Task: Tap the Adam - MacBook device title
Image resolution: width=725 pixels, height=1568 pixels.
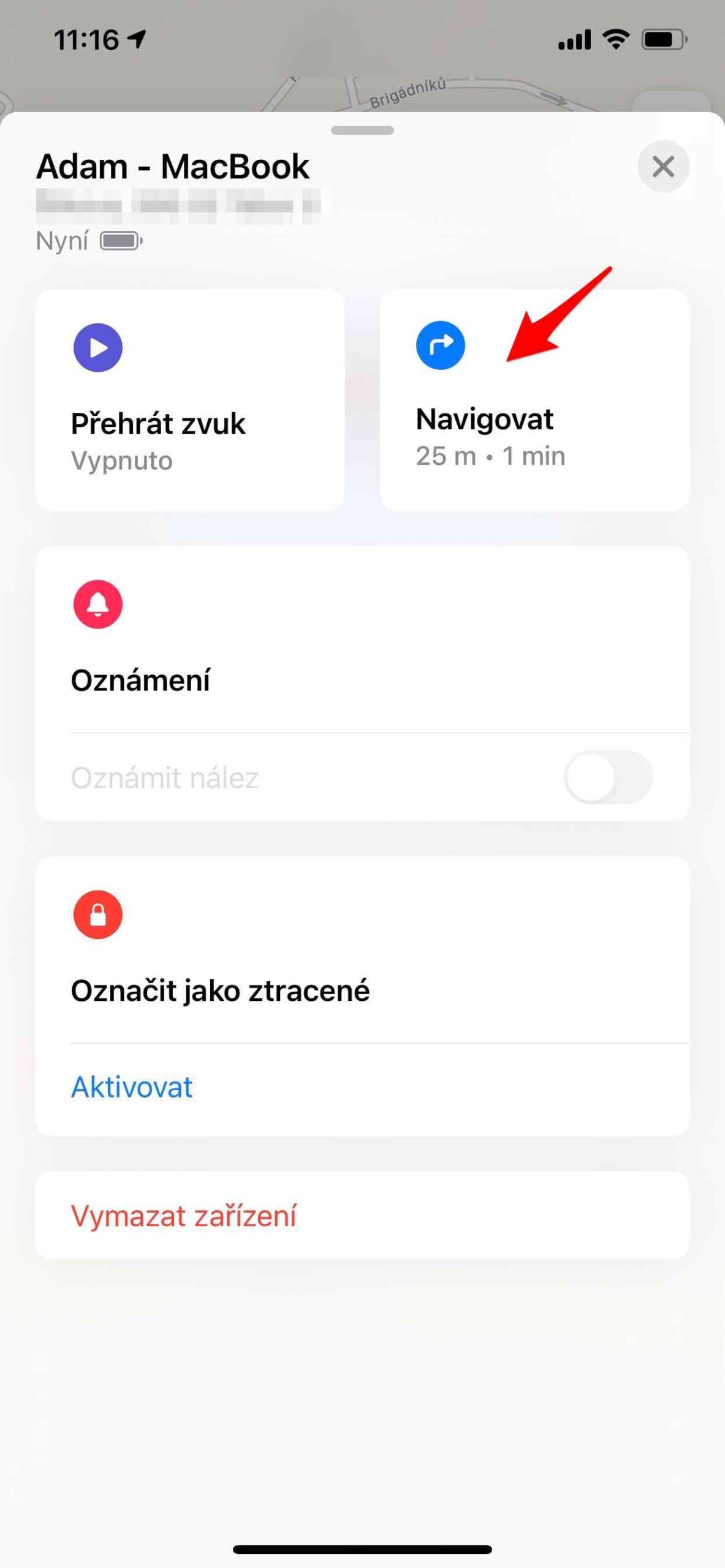Action: coord(172,166)
